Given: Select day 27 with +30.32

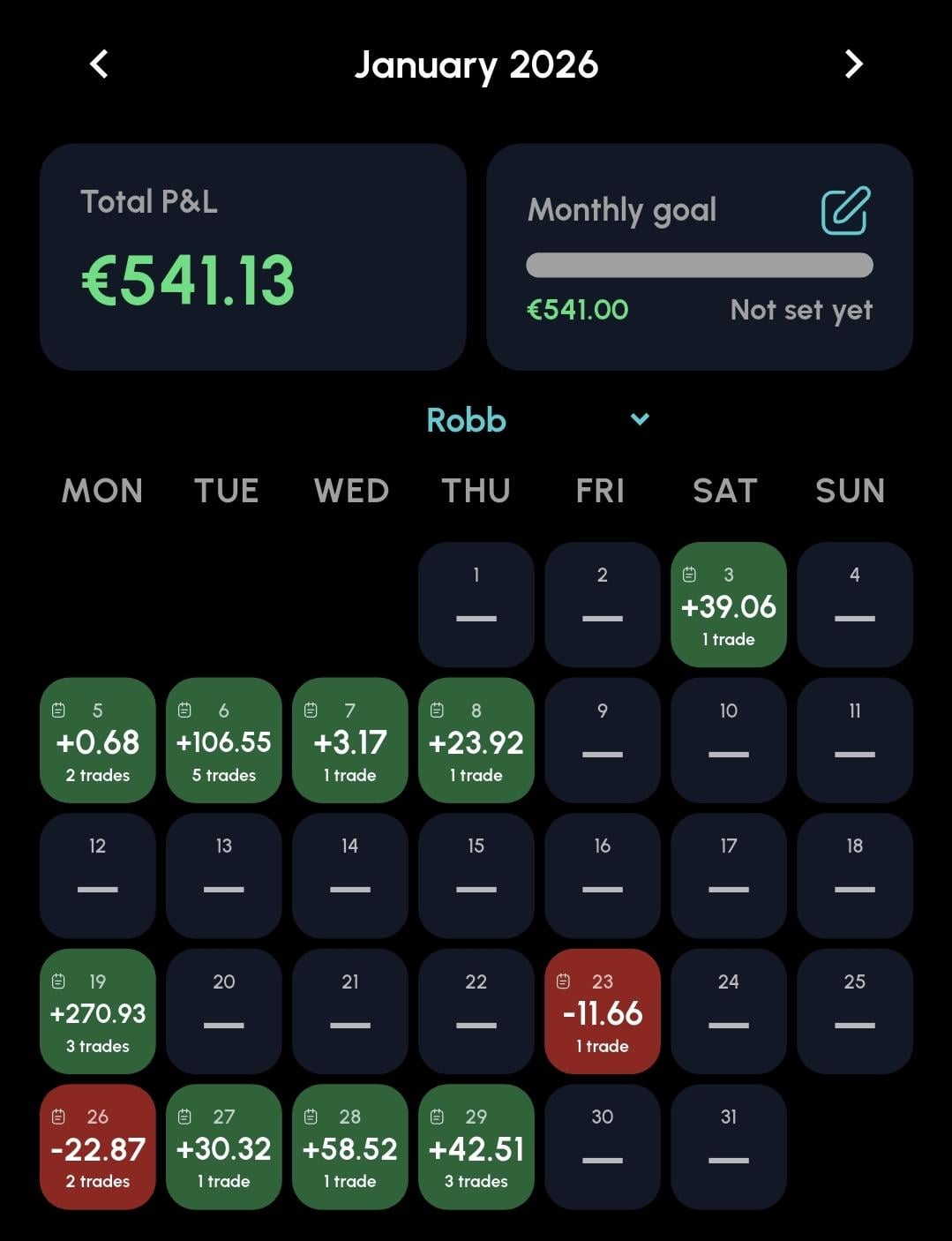Looking at the screenshot, I should tap(224, 1147).
